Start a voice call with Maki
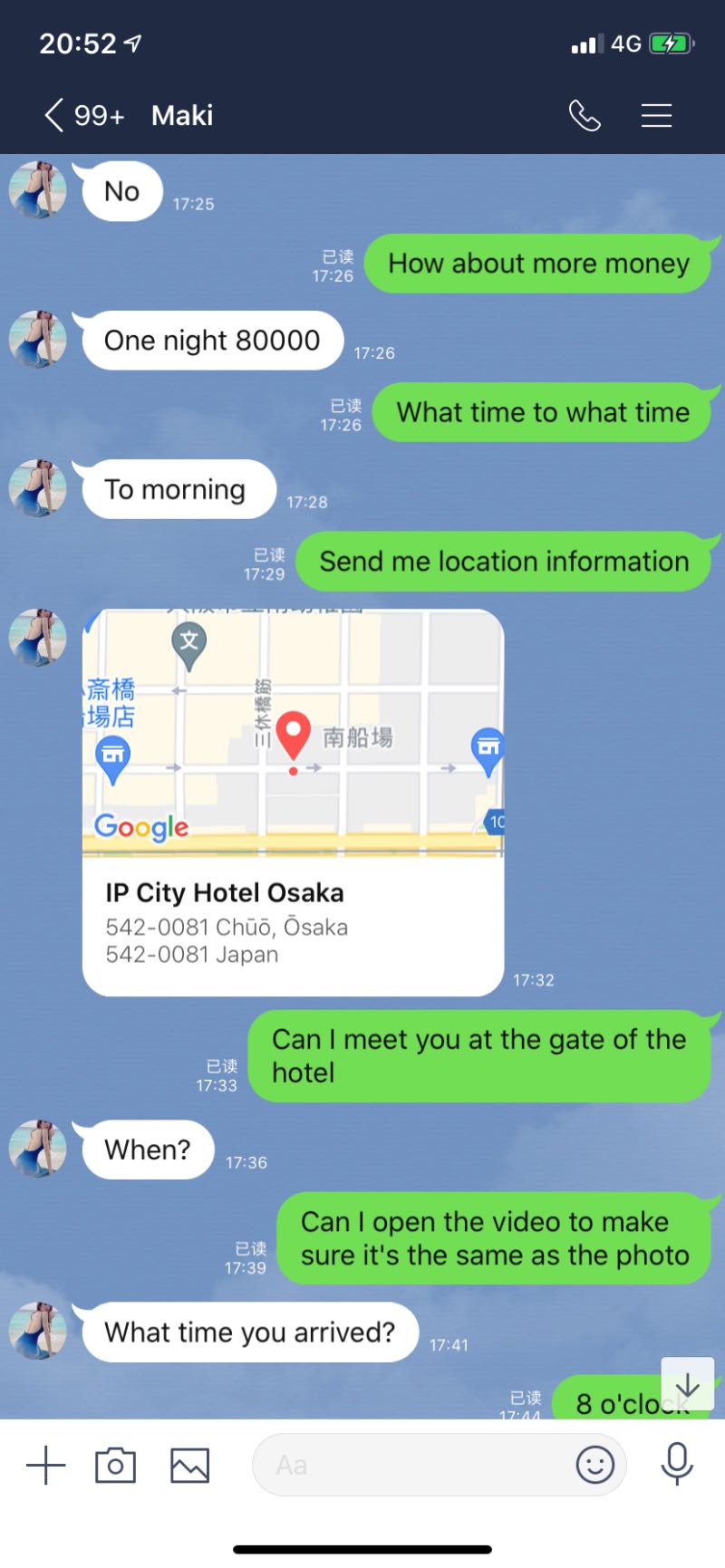The height and width of the screenshot is (1568, 725). click(x=585, y=116)
